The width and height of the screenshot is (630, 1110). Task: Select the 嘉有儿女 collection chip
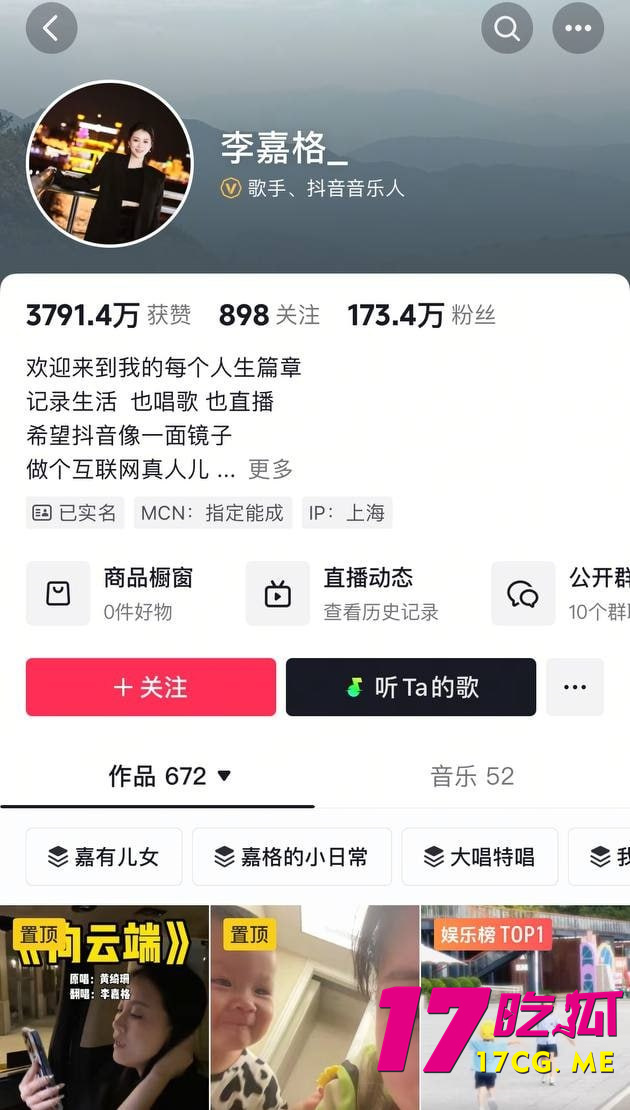[104, 857]
